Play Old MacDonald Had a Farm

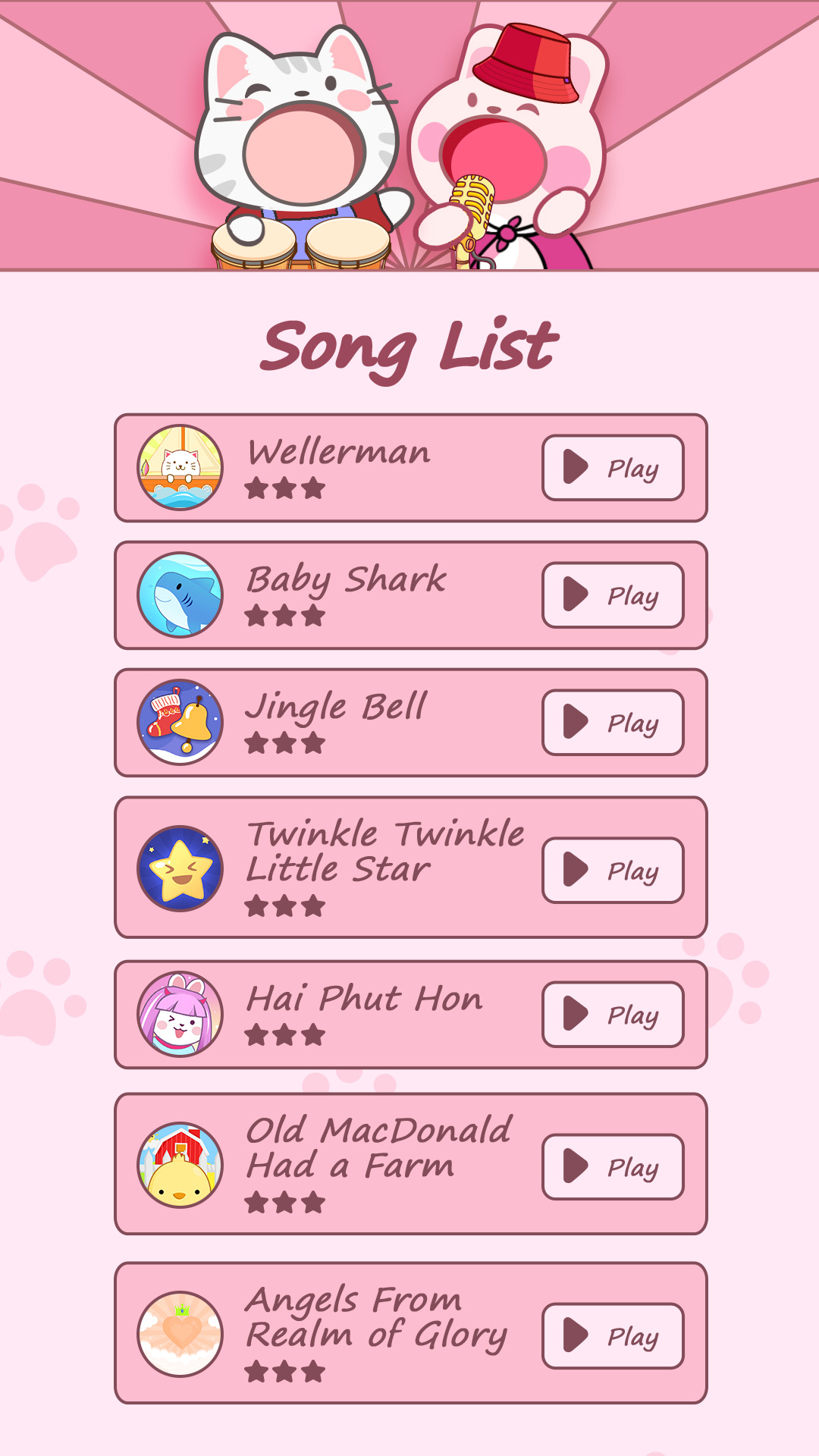click(x=613, y=1168)
